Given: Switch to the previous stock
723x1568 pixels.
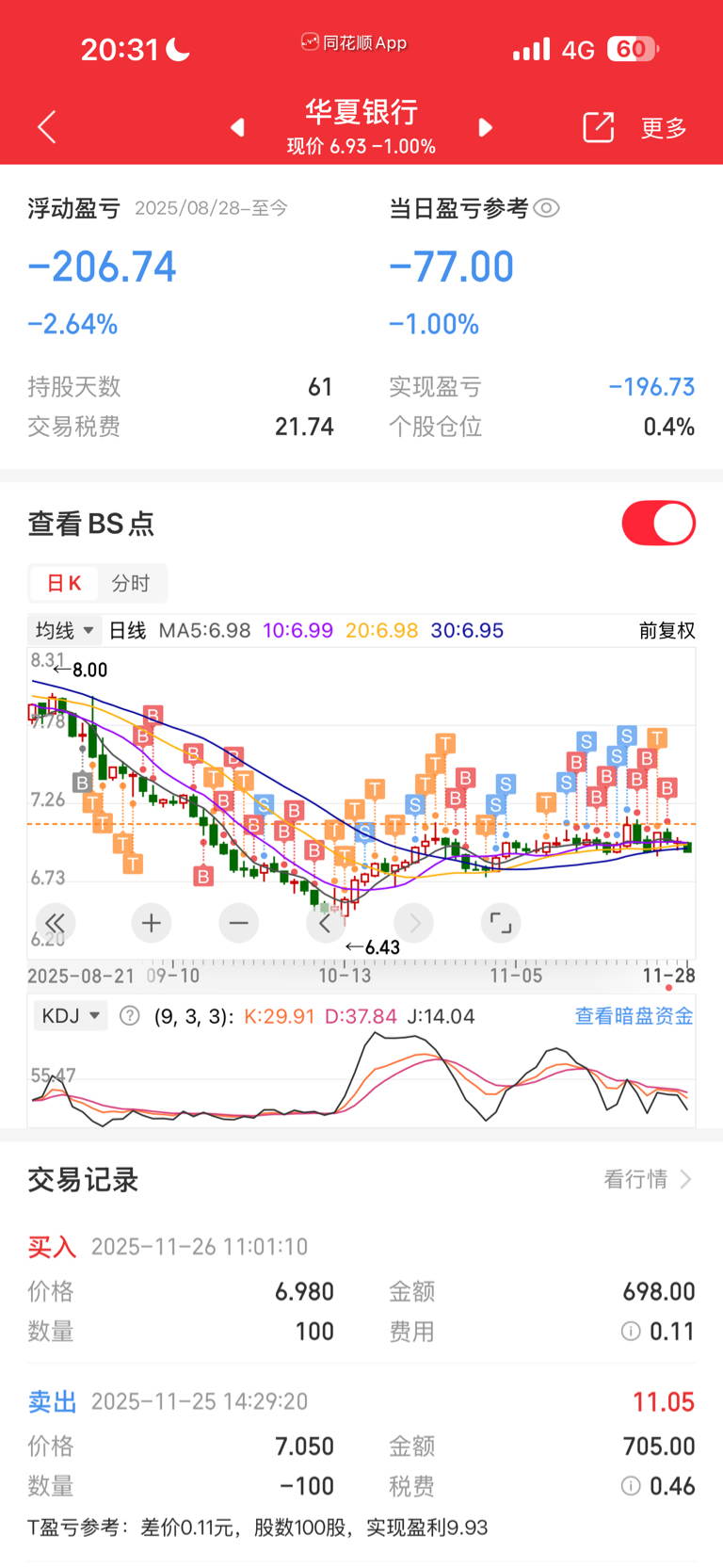Looking at the screenshot, I should pyautogui.click(x=238, y=127).
